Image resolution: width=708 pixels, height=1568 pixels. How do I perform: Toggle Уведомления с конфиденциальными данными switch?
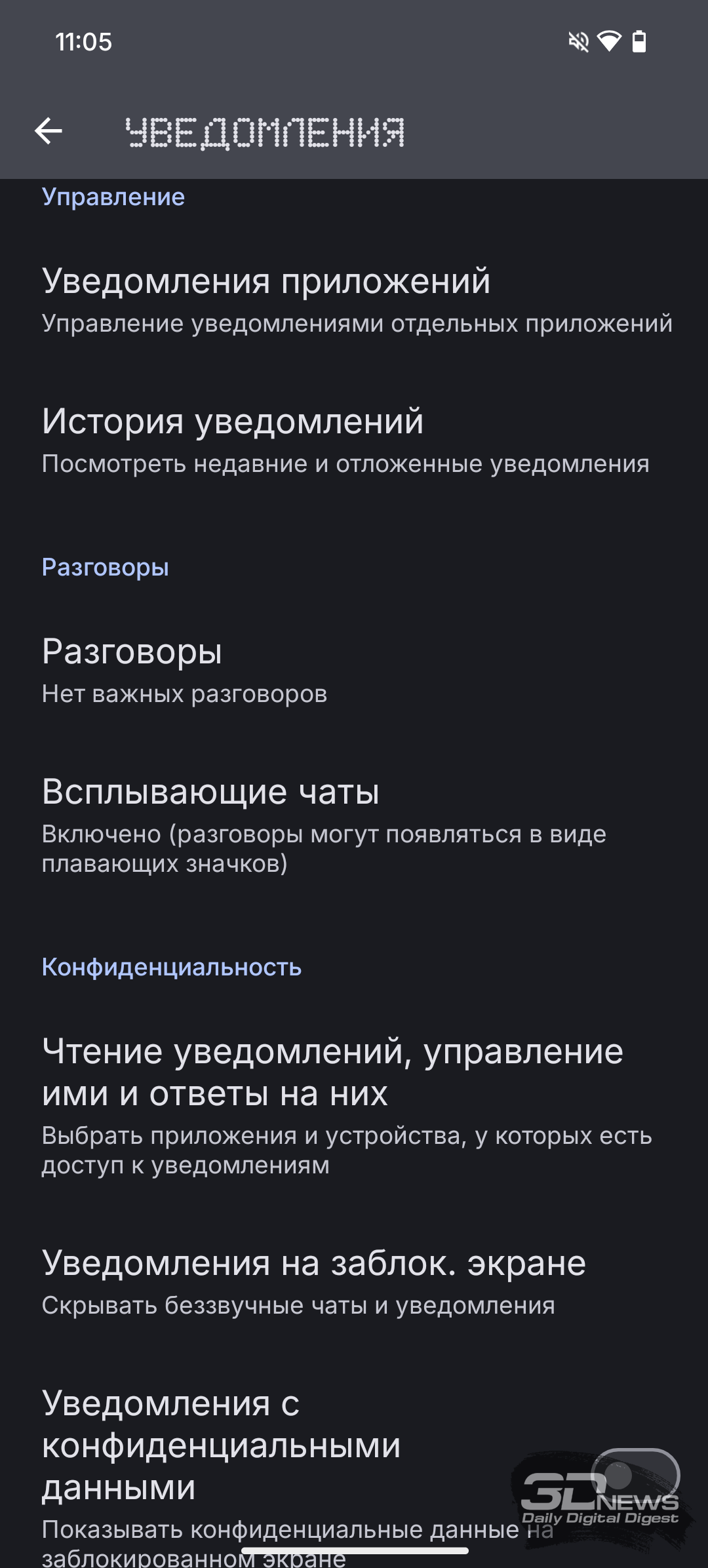click(635, 1476)
